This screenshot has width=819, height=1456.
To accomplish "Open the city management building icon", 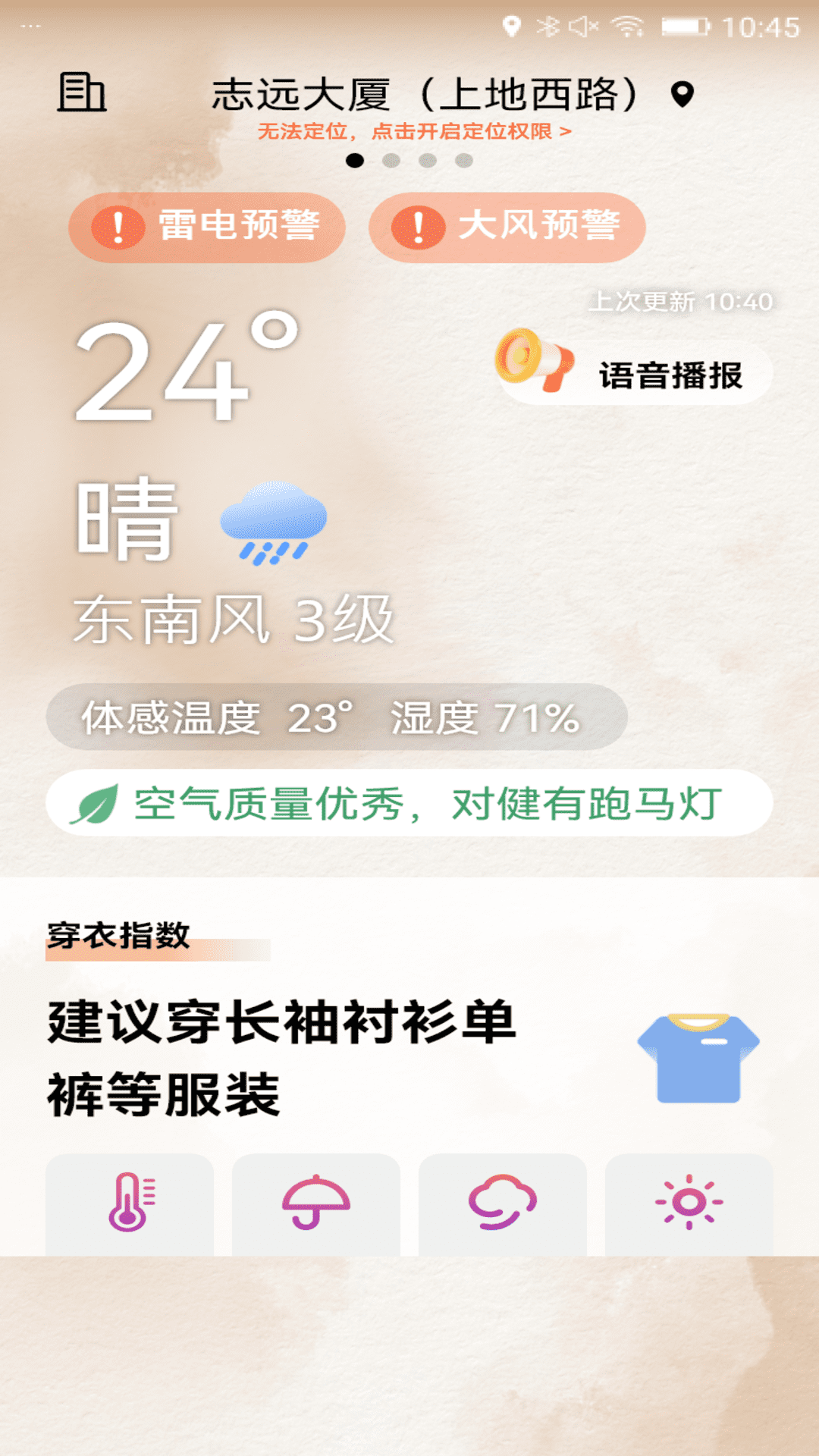I will 82,93.
